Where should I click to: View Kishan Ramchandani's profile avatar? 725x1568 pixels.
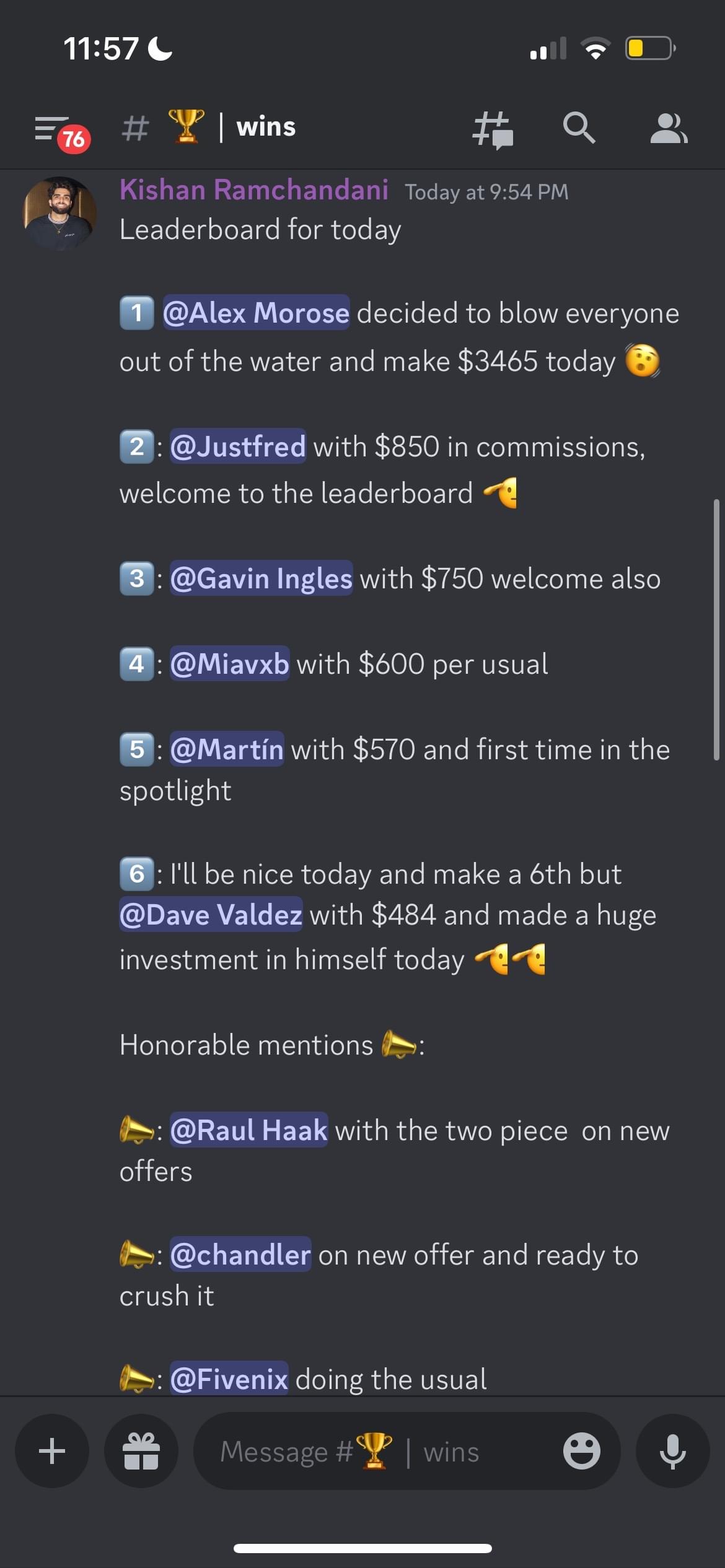point(60,214)
